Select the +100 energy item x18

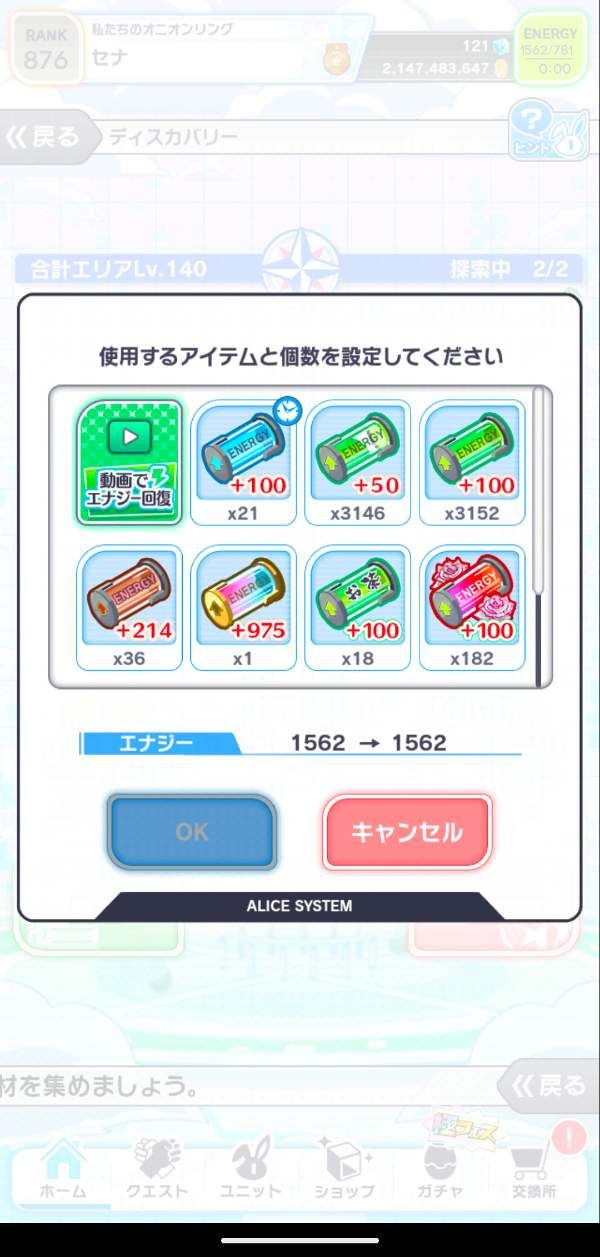357,605
